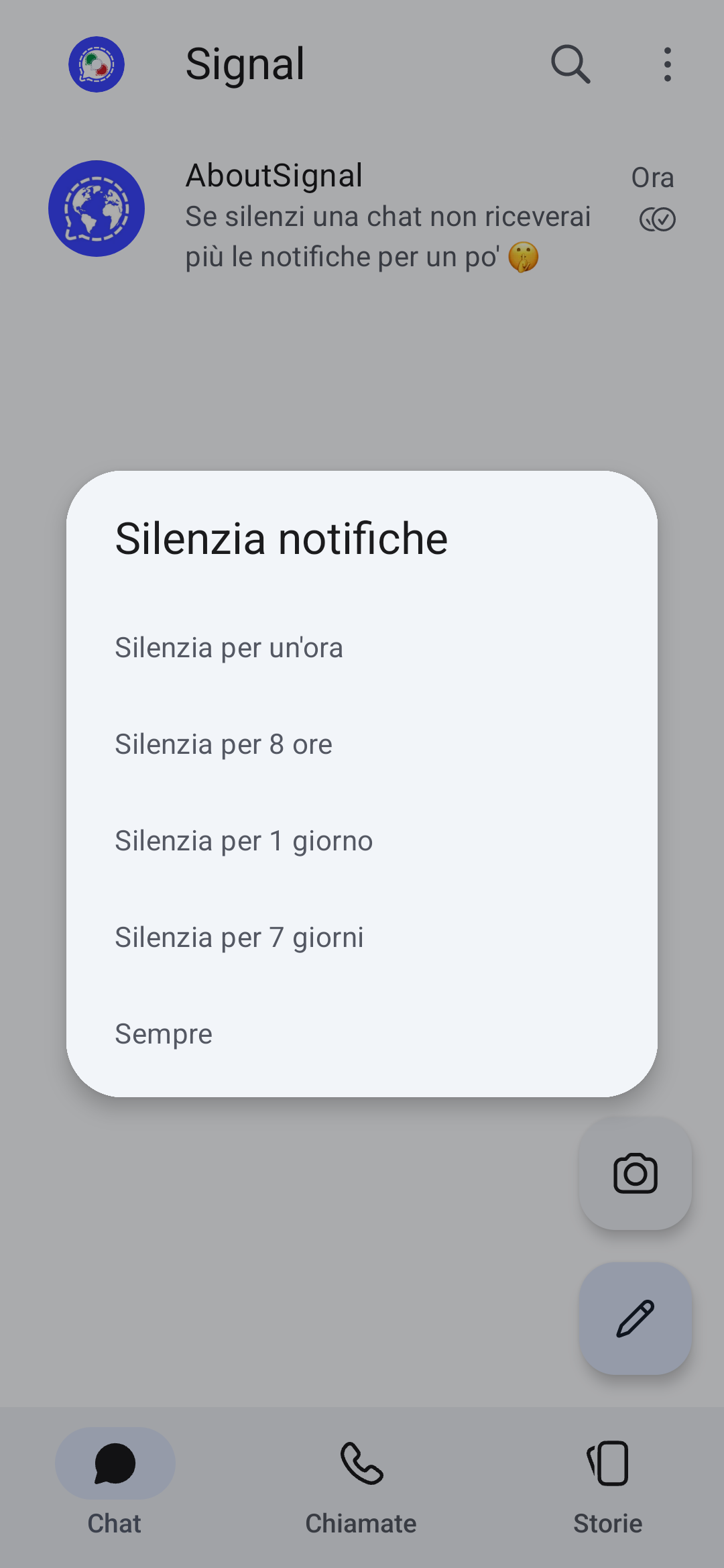The image size is (724, 1568).
Task: Choose Silenzia per 8 ore
Action: [223, 744]
